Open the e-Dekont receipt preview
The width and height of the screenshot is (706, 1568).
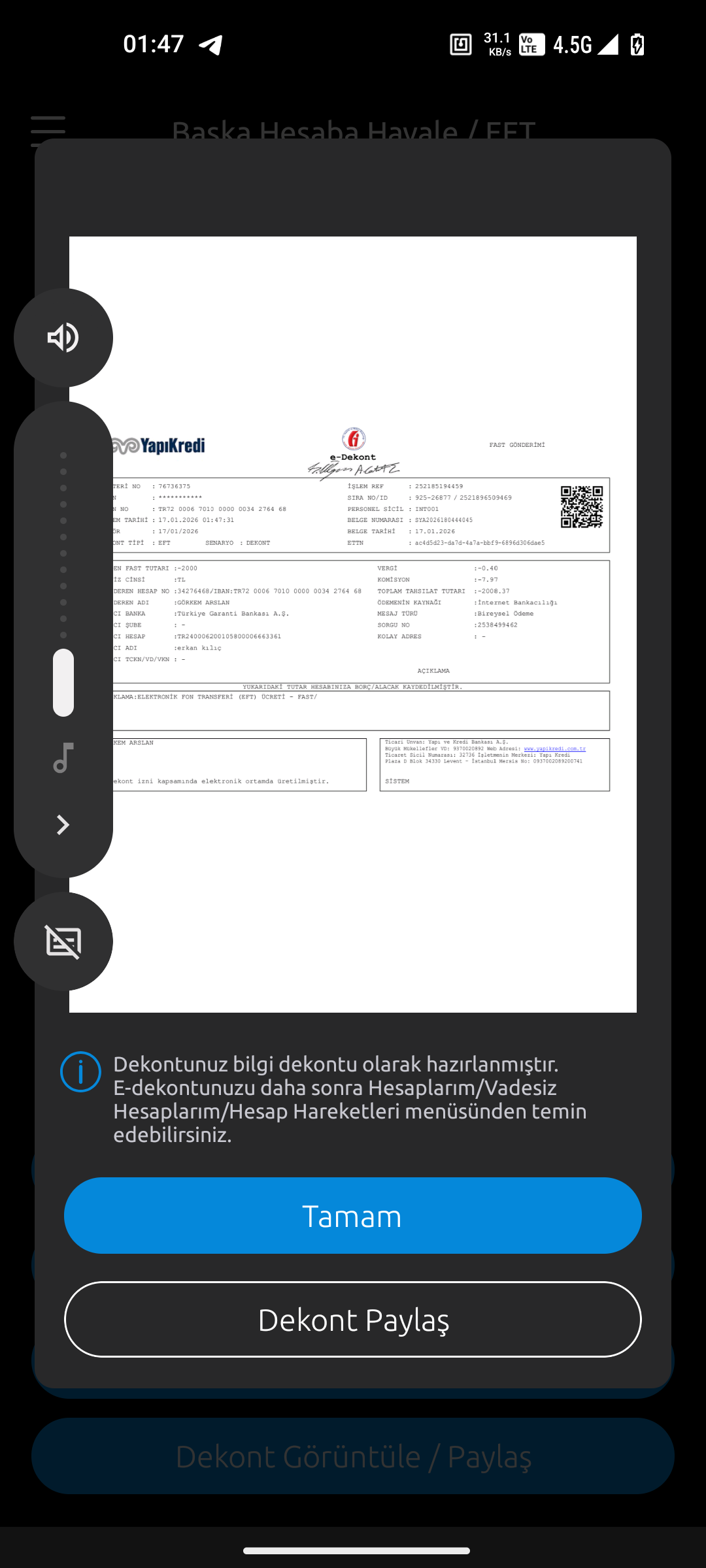pos(353,625)
